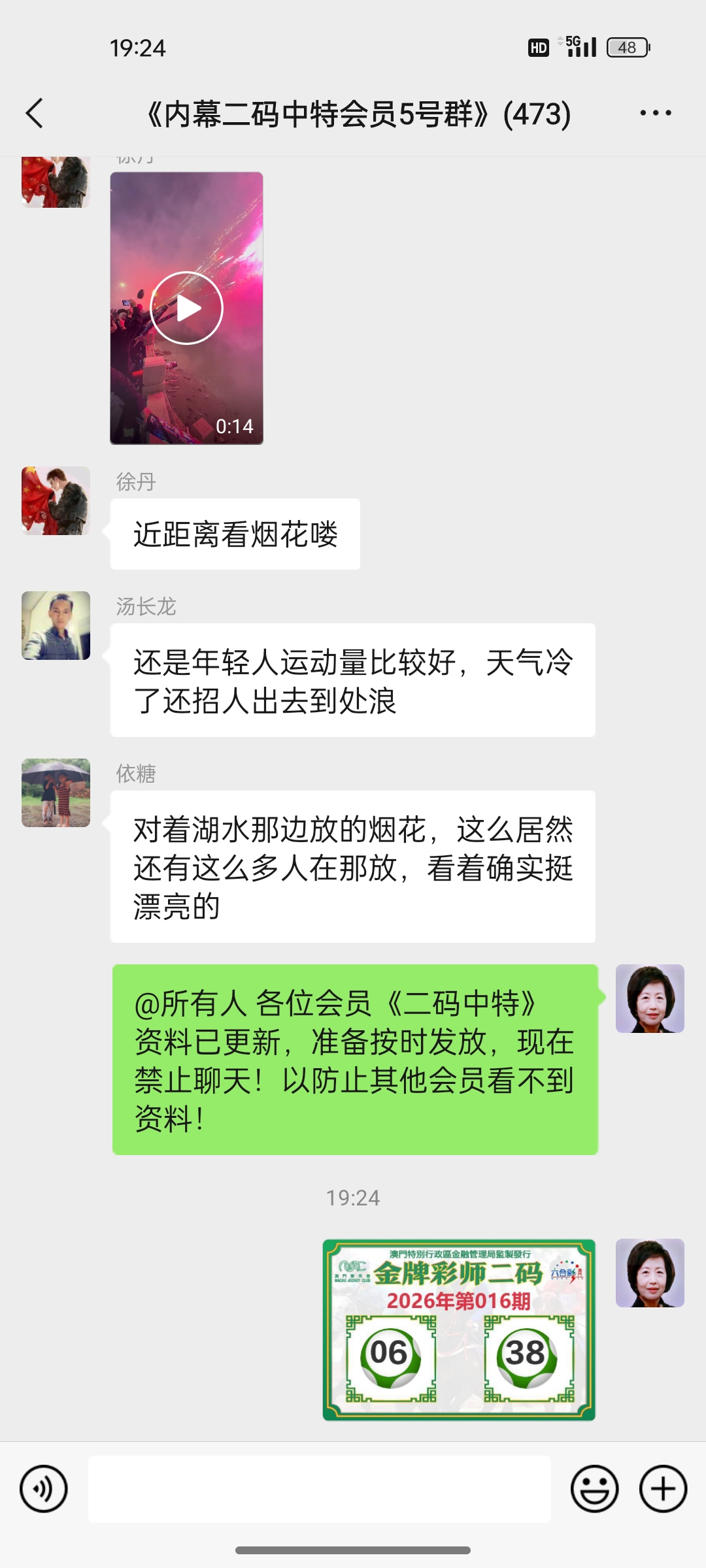Tap 徐丹's avatar beside 近距离看烟花喽

[x=56, y=501]
